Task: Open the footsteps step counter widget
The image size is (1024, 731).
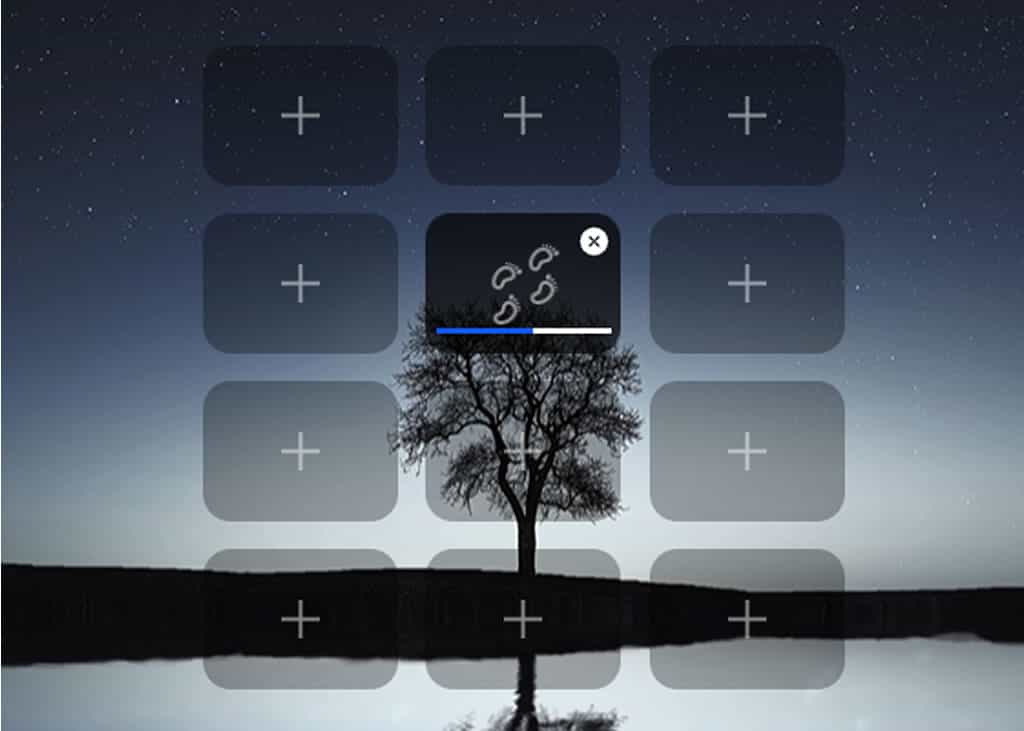Action: pyautogui.click(x=523, y=284)
